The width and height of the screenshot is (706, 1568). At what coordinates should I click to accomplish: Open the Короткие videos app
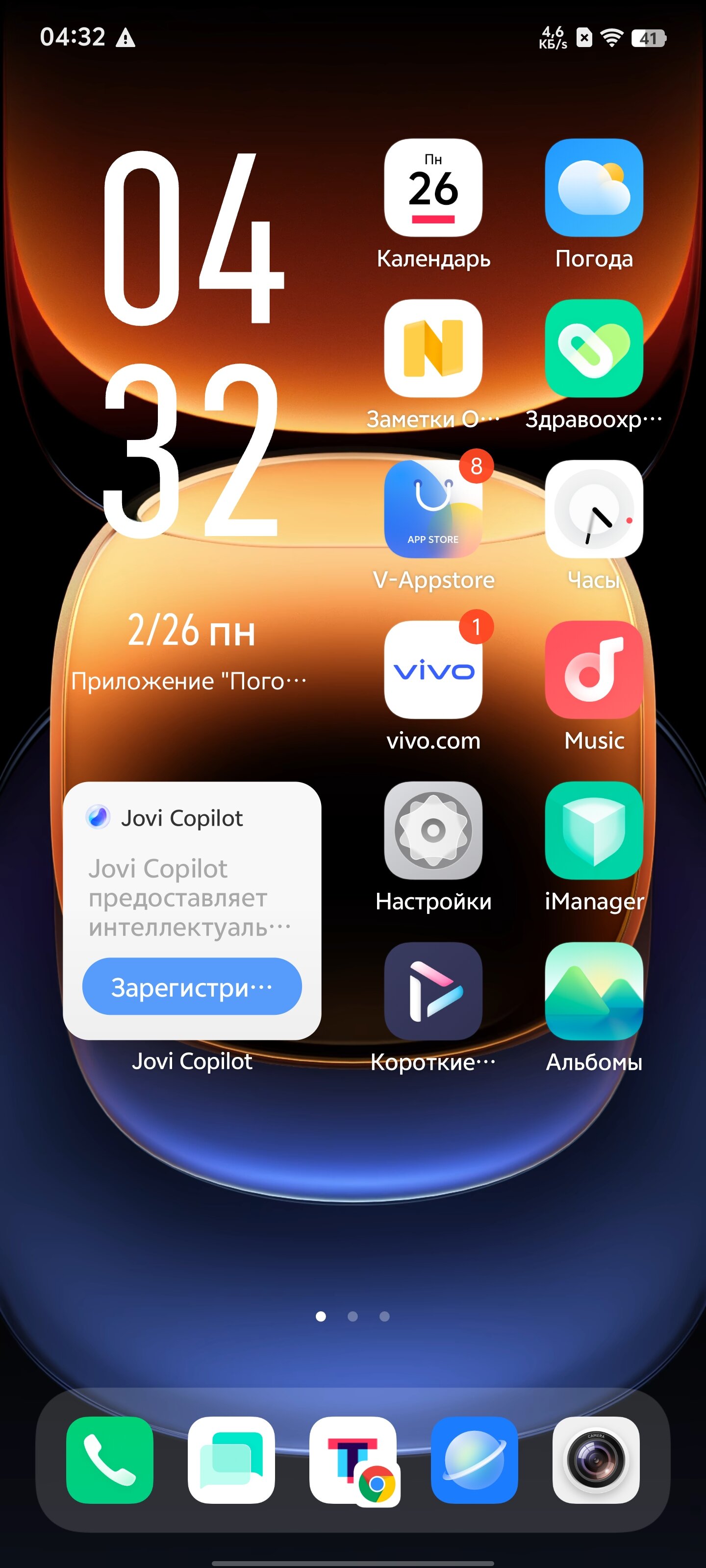pyautogui.click(x=433, y=991)
